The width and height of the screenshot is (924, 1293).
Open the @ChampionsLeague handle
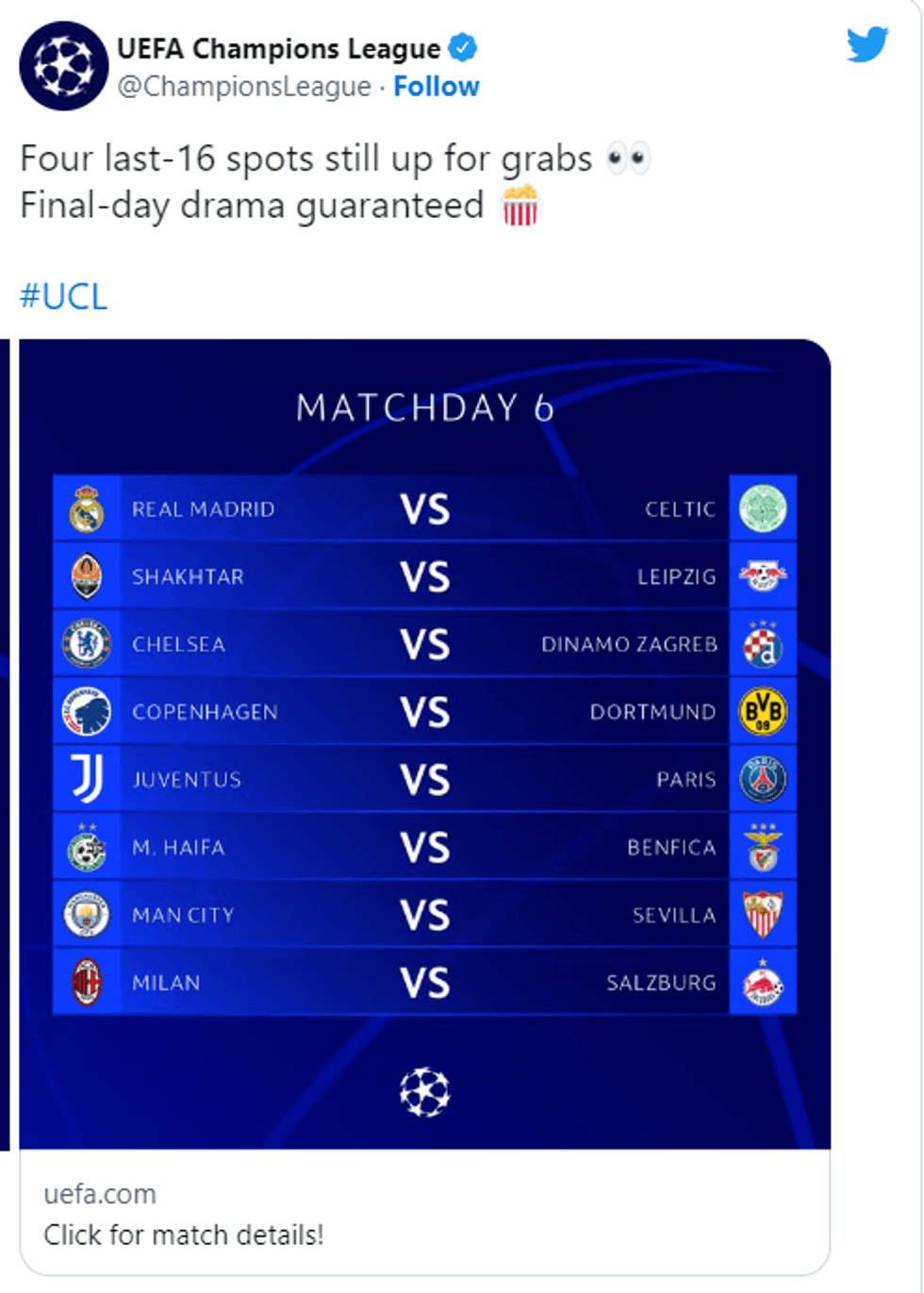point(243,87)
